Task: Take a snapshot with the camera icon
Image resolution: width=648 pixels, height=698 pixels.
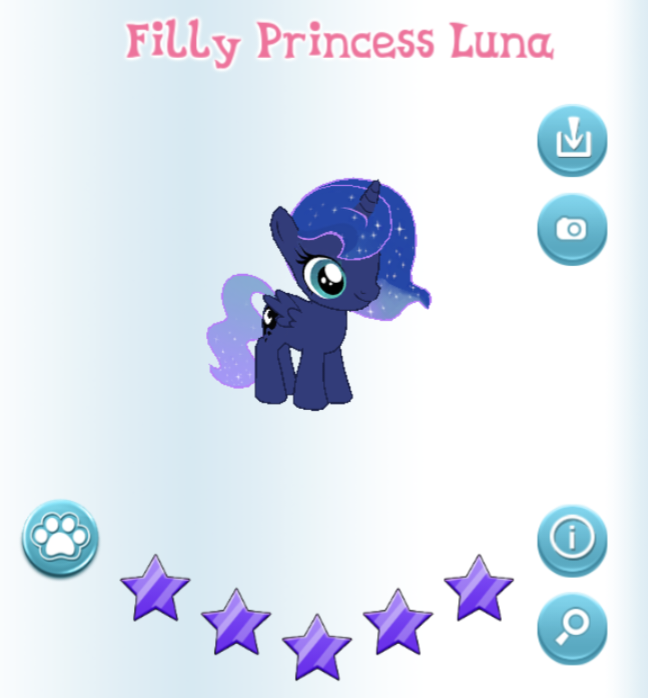Action: (x=572, y=229)
